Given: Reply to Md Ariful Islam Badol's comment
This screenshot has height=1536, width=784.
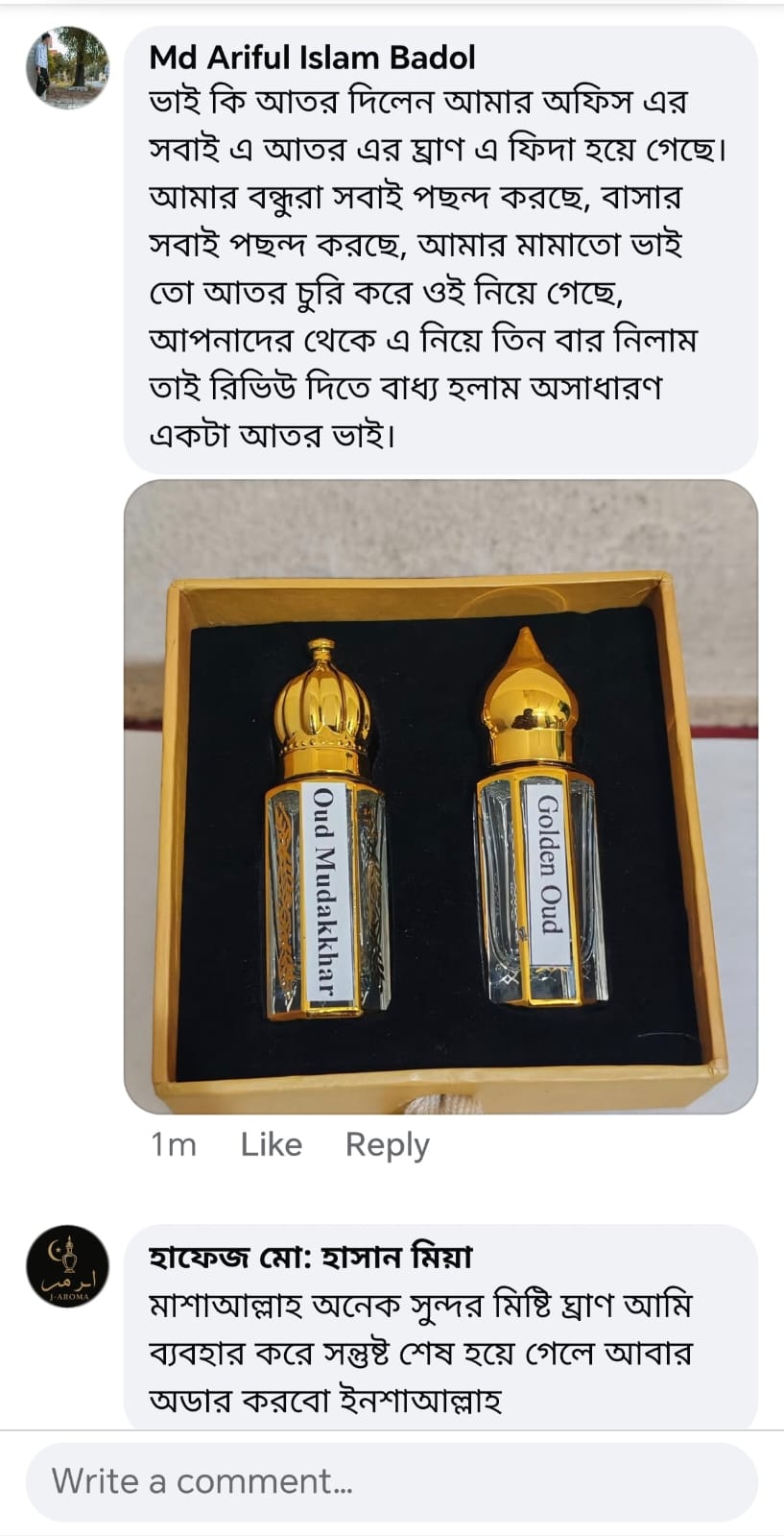Looking at the screenshot, I should tap(387, 1144).
